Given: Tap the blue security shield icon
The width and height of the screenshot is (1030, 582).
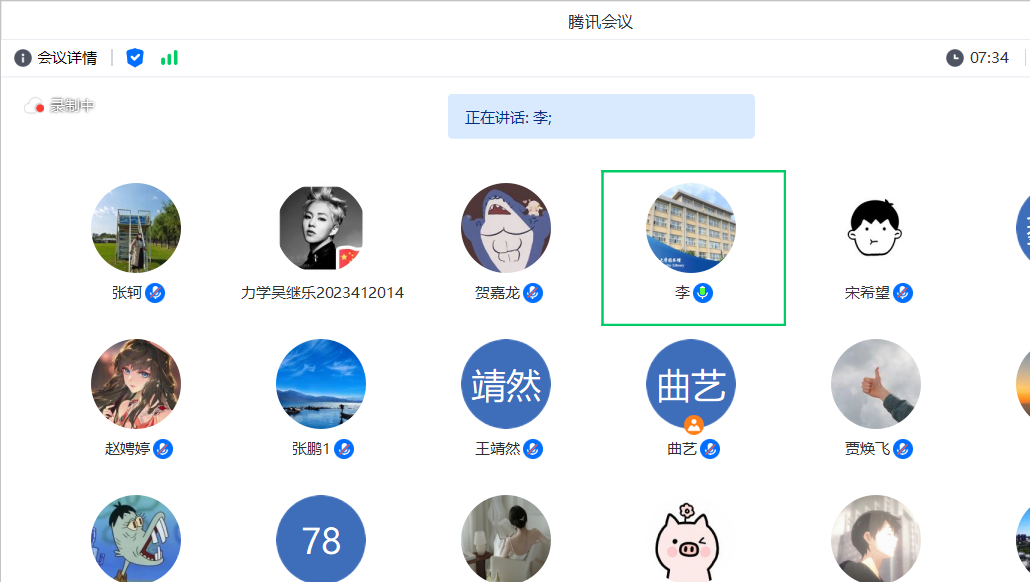Looking at the screenshot, I should pos(135,58).
